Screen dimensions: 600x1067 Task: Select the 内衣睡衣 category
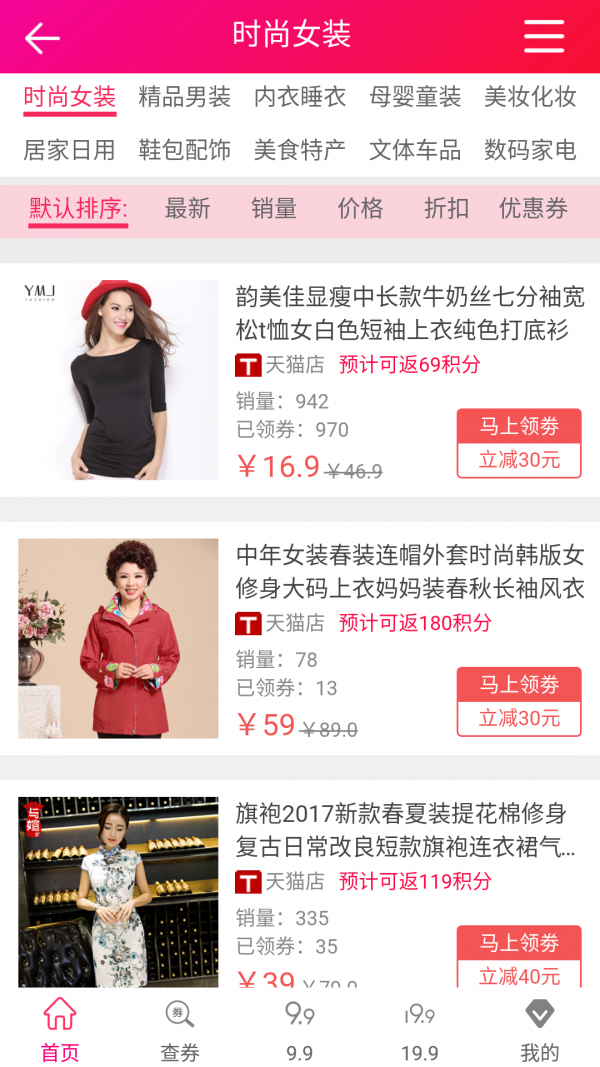pyautogui.click(x=300, y=97)
